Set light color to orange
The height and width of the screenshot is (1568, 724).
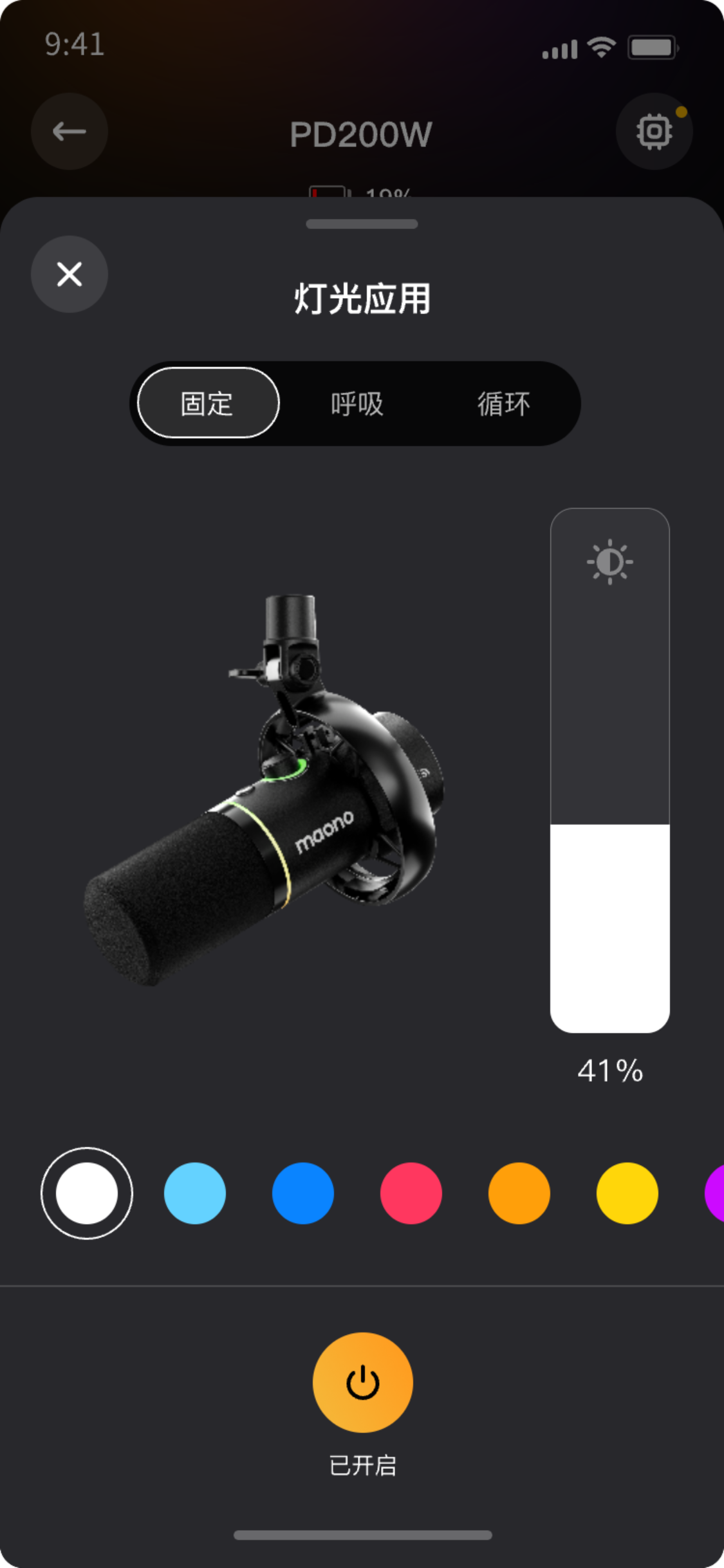(519, 1193)
